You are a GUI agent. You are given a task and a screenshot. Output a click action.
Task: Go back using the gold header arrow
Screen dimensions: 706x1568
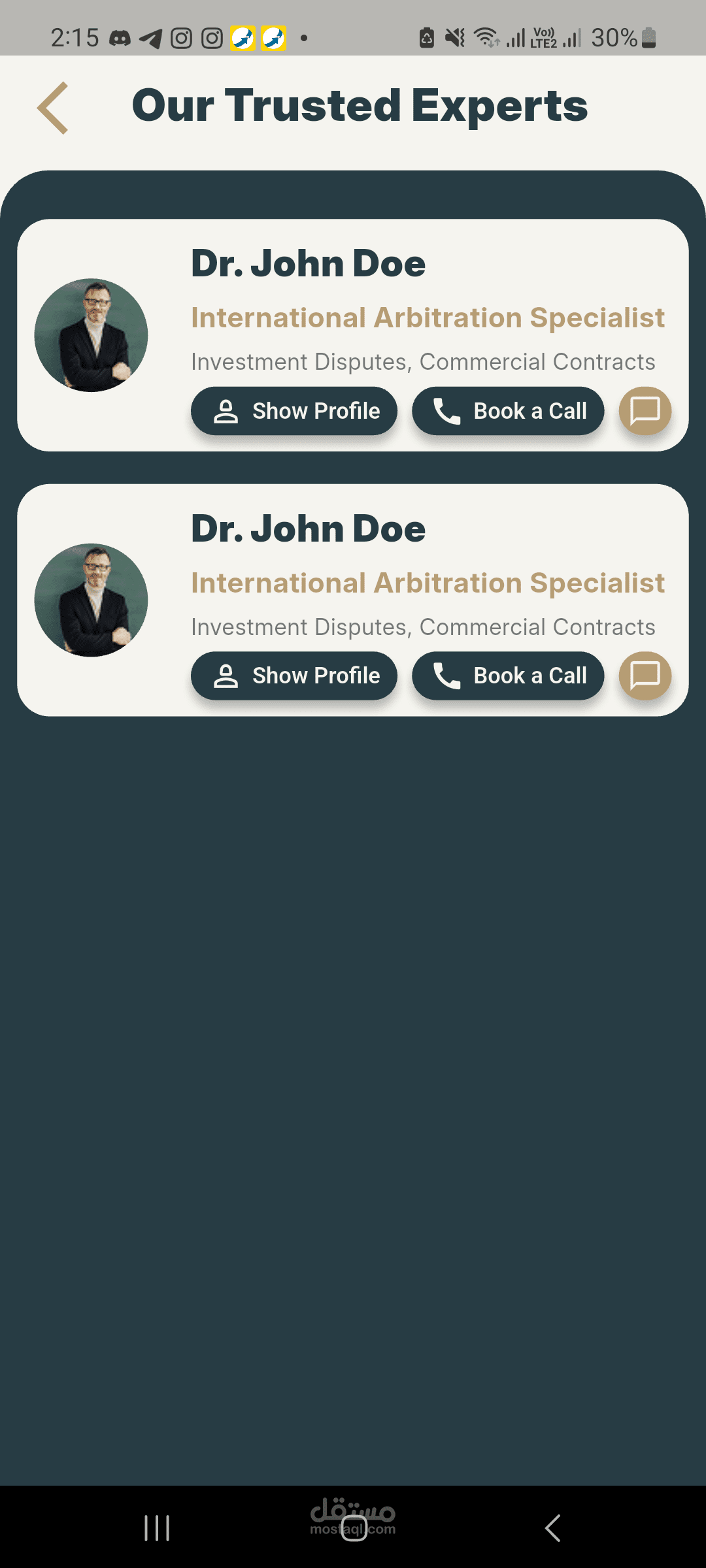pos(53,108)
